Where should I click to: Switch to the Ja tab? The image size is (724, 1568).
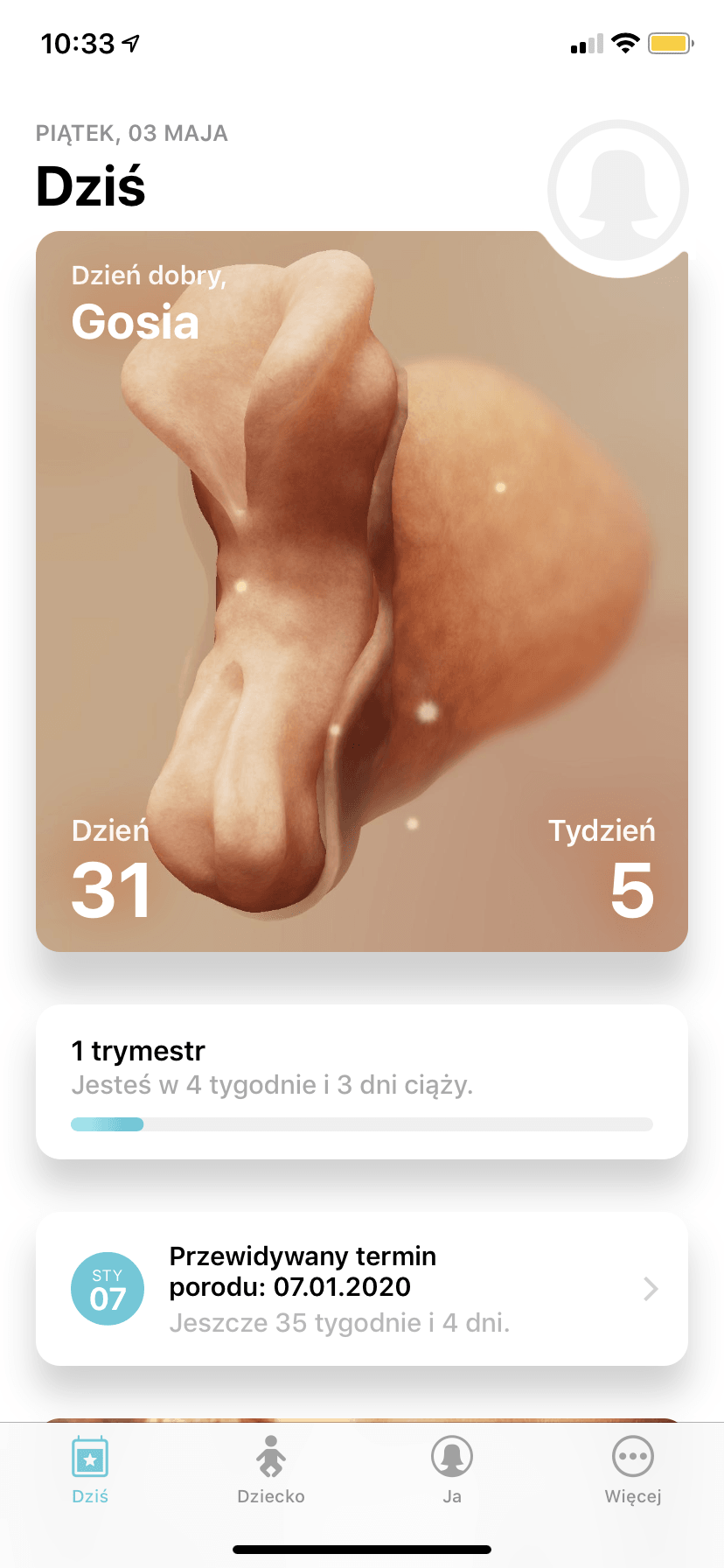point(452,1470)
